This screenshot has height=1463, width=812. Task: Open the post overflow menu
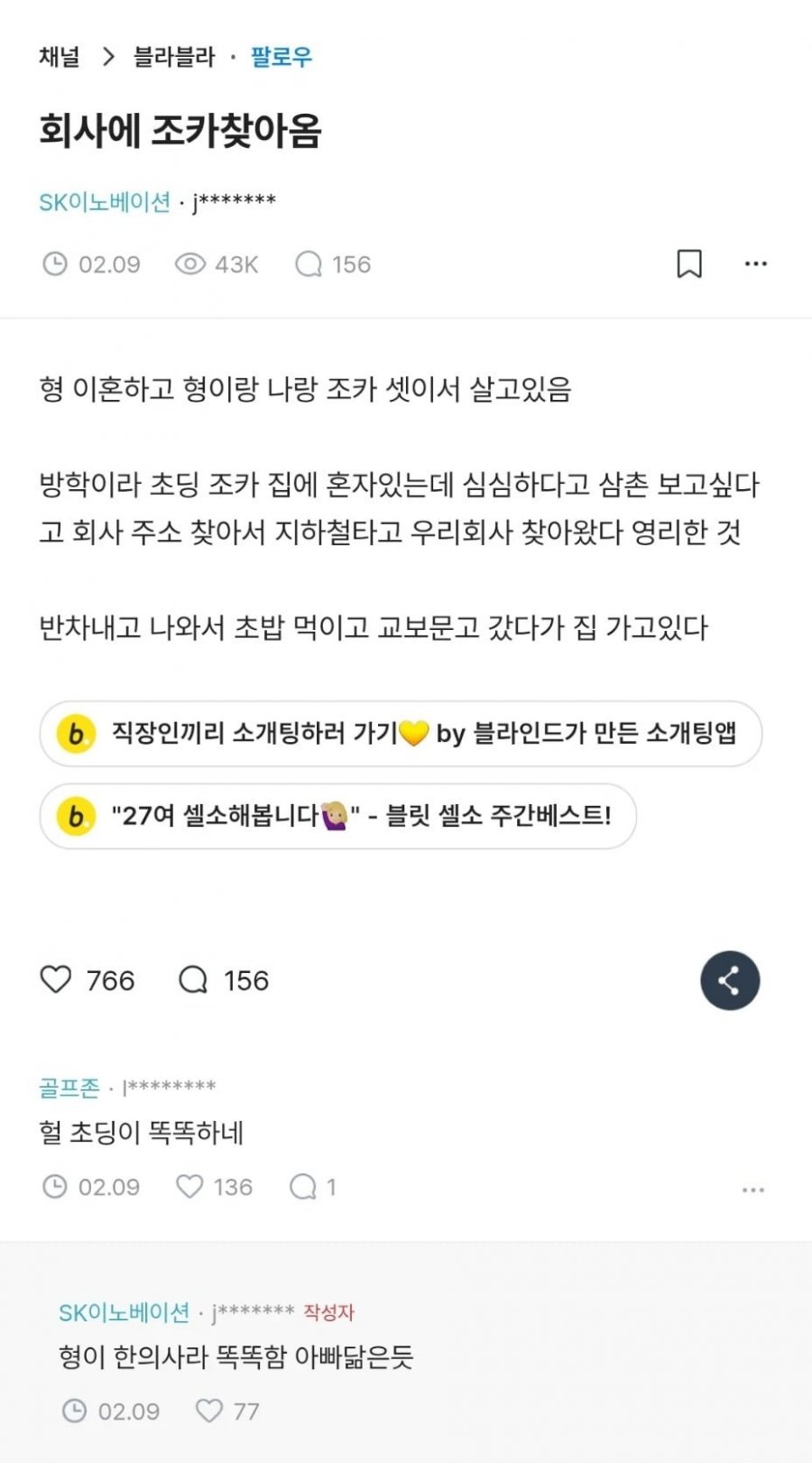[x=755, y=264]
